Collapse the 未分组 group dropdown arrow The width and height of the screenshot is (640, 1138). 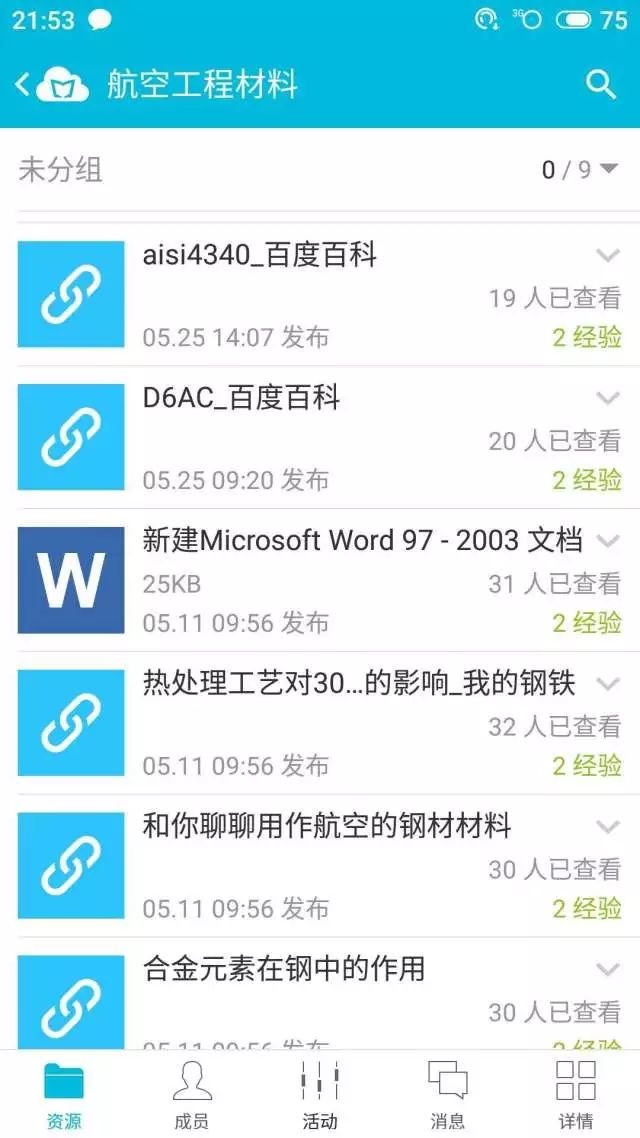pos(609,170)
